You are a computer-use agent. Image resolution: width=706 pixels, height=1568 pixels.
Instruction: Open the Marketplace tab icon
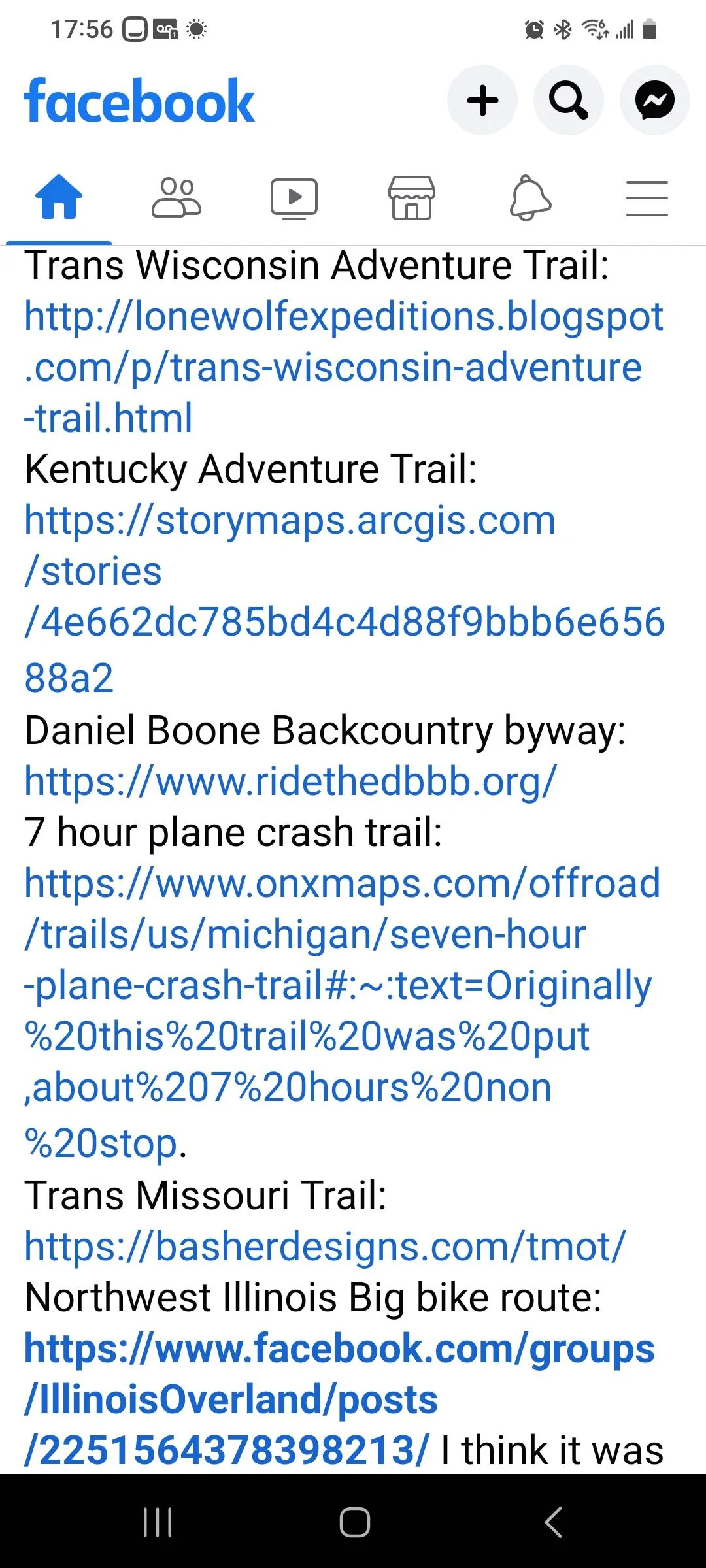coord(412,197)
